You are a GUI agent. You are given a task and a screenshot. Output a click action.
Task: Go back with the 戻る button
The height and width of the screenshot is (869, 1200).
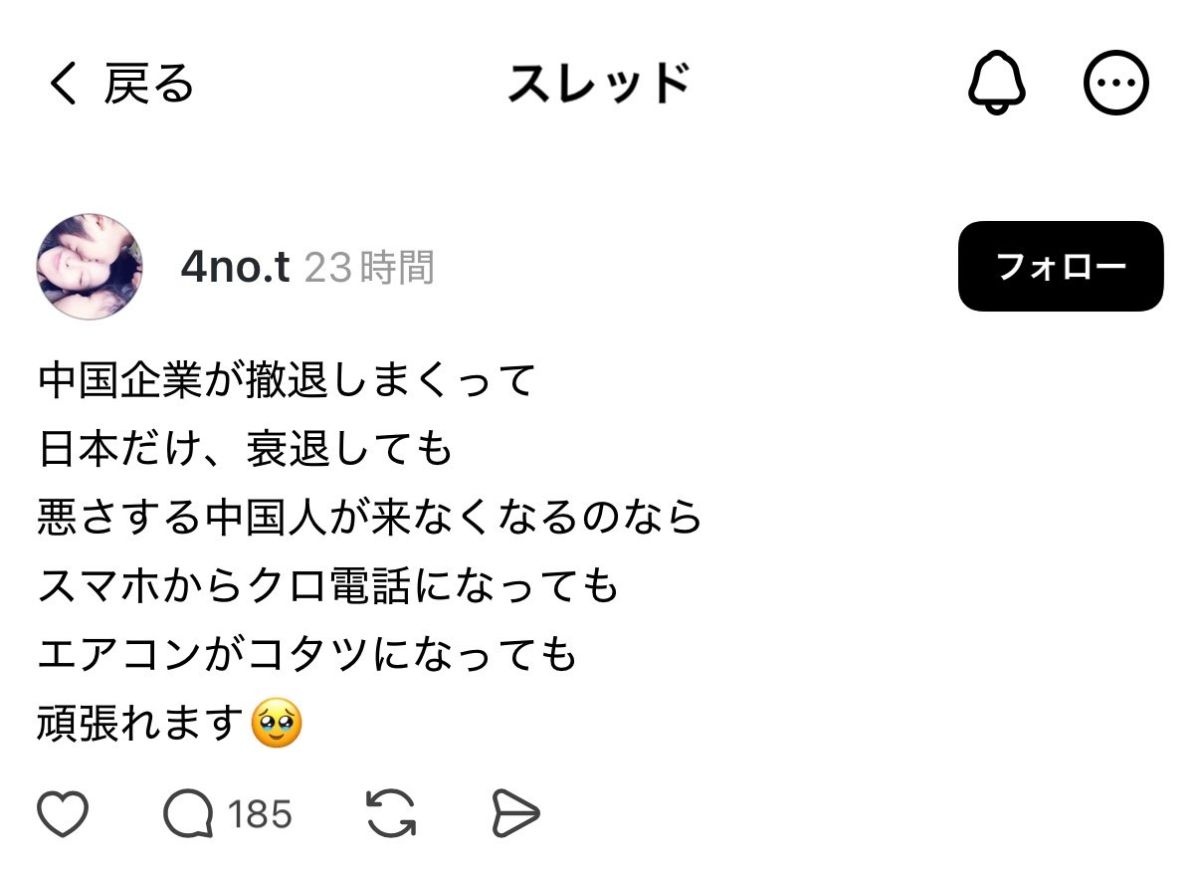[120, 84]
